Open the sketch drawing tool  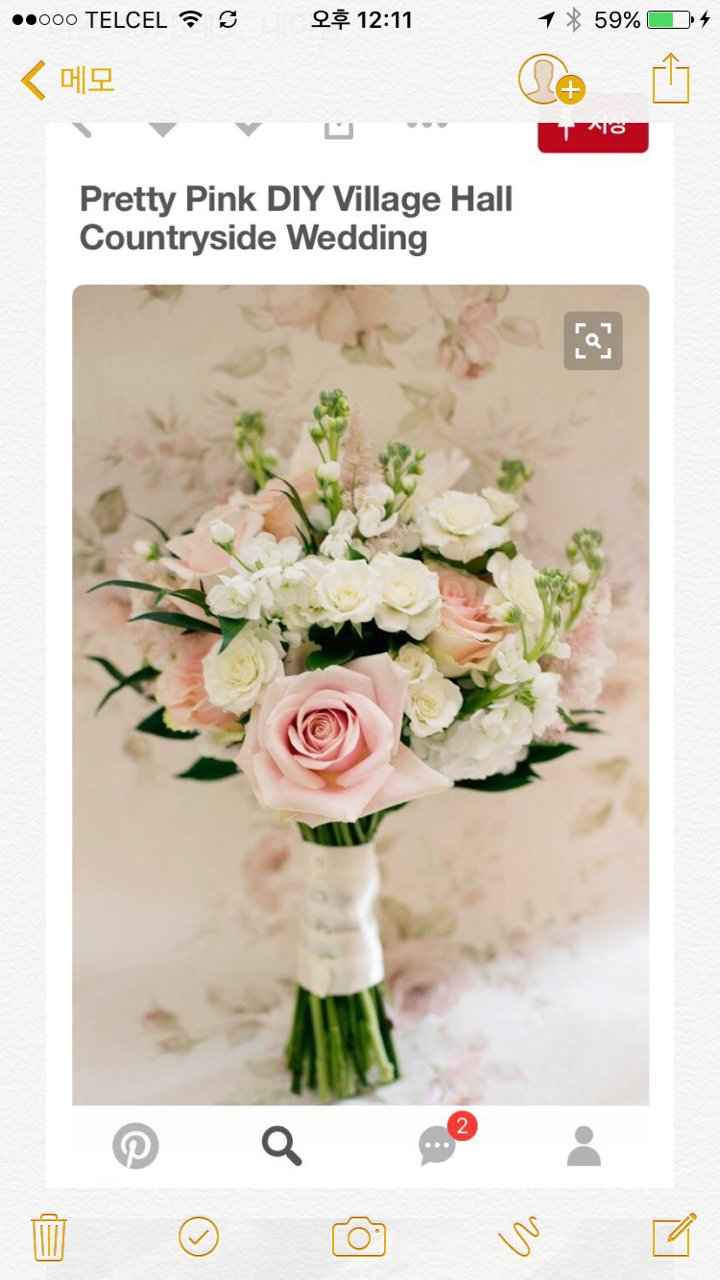[519, 1237]
